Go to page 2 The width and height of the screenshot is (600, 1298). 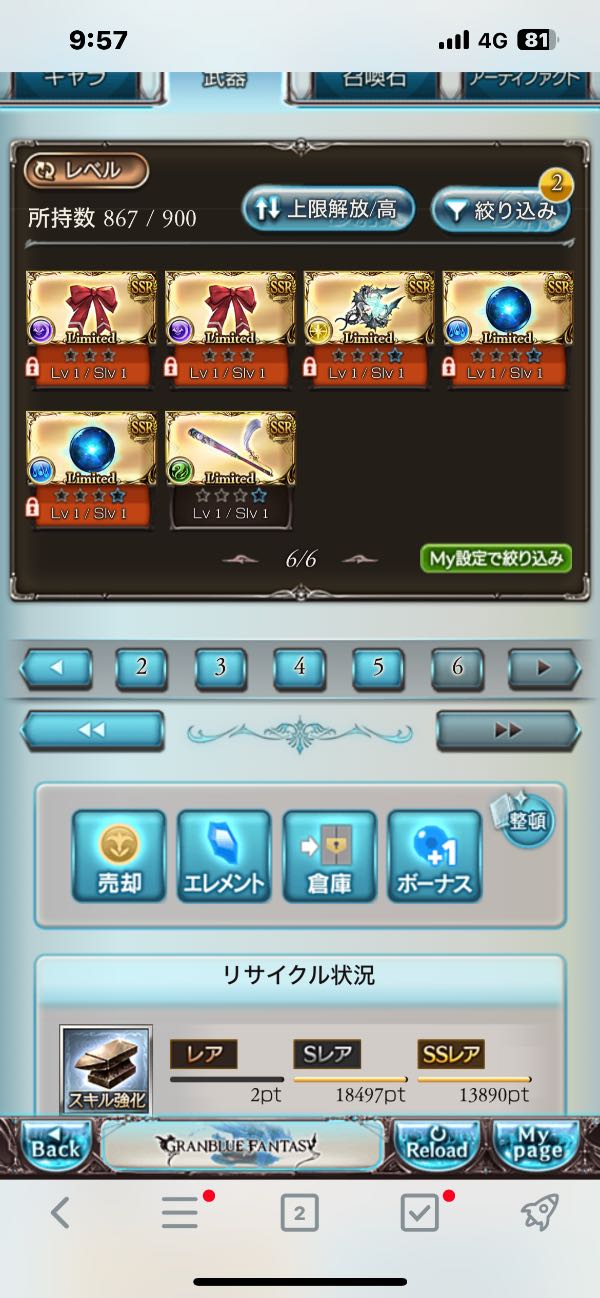click(x=141, y=668)
